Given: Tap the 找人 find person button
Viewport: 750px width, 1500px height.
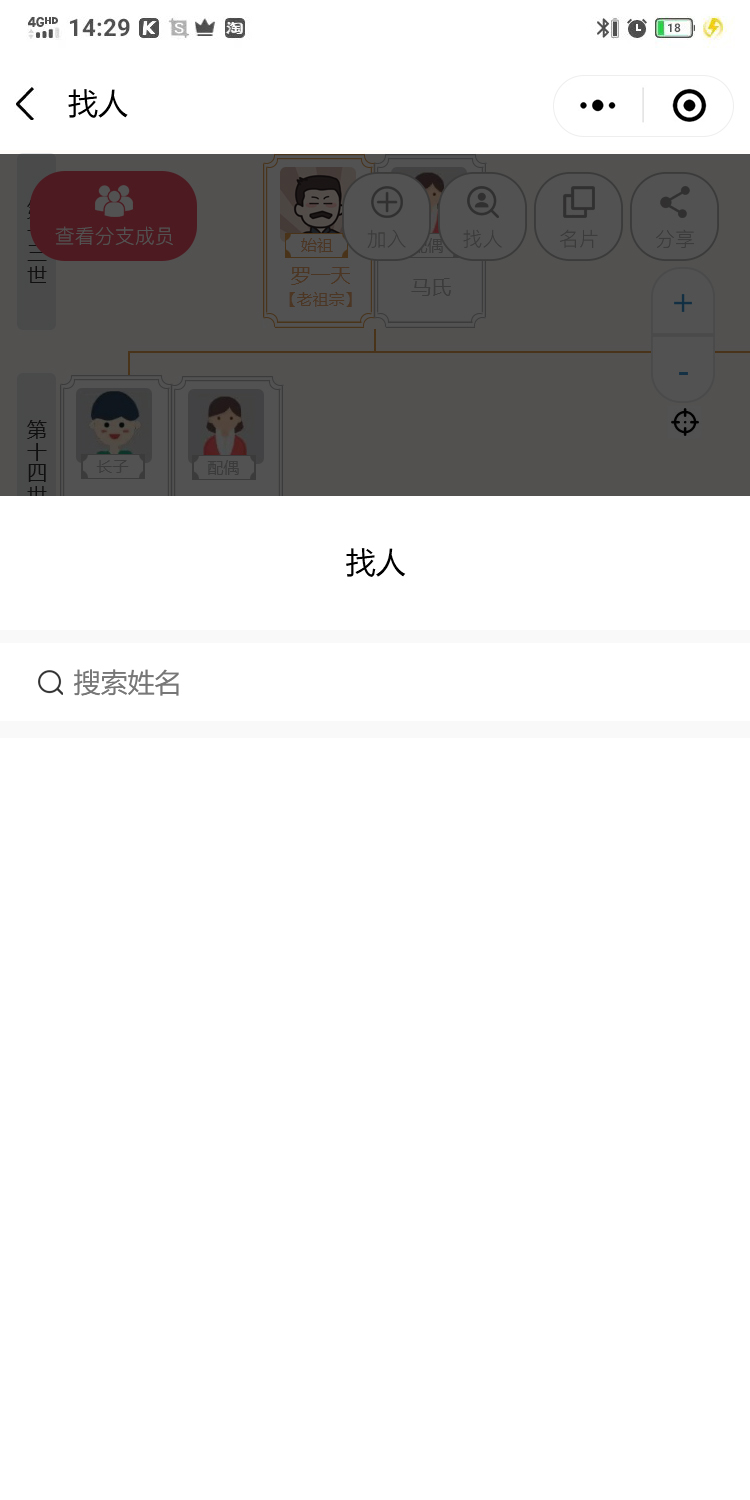Looking at the screenshot, I should (x=483, y=217).
